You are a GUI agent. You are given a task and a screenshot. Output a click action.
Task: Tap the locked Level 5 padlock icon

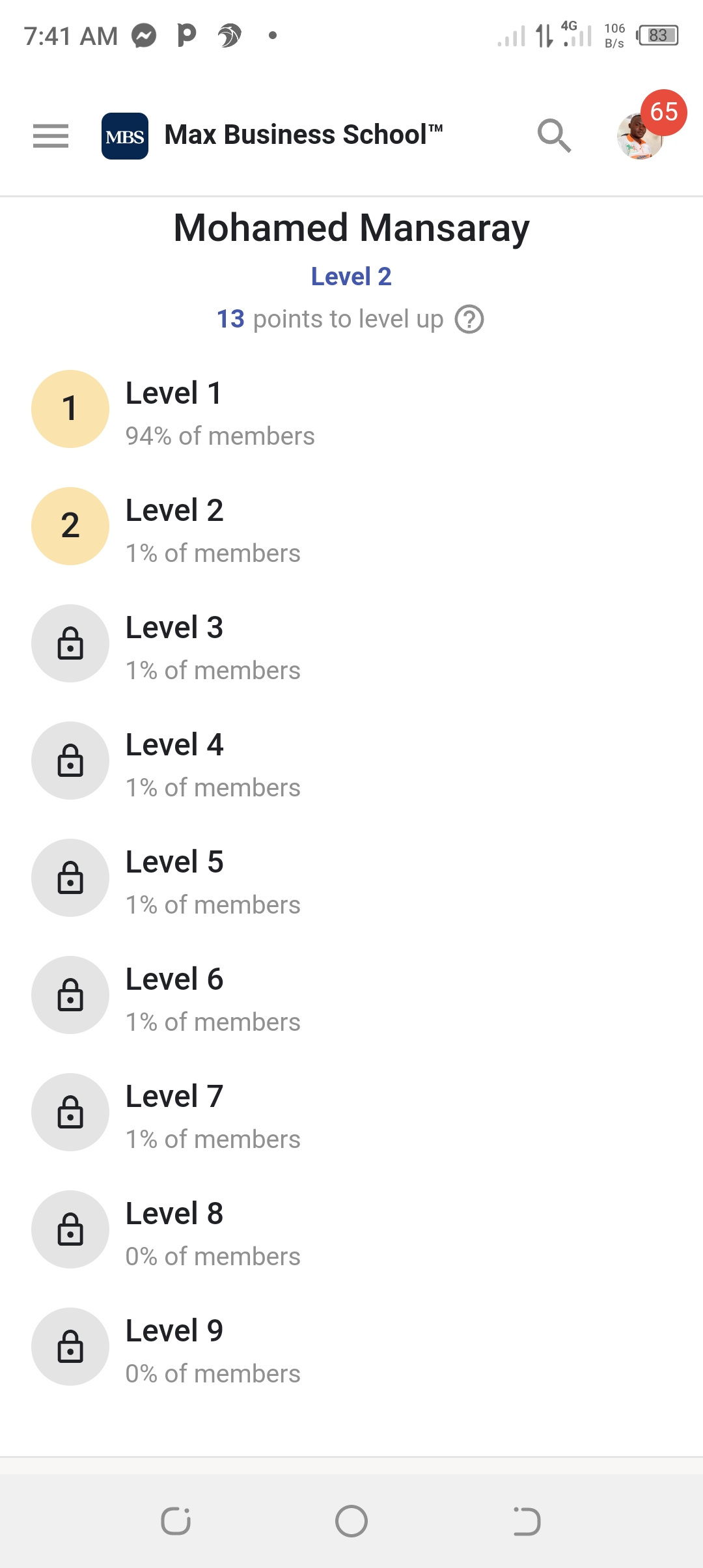[x=70, y=878]
